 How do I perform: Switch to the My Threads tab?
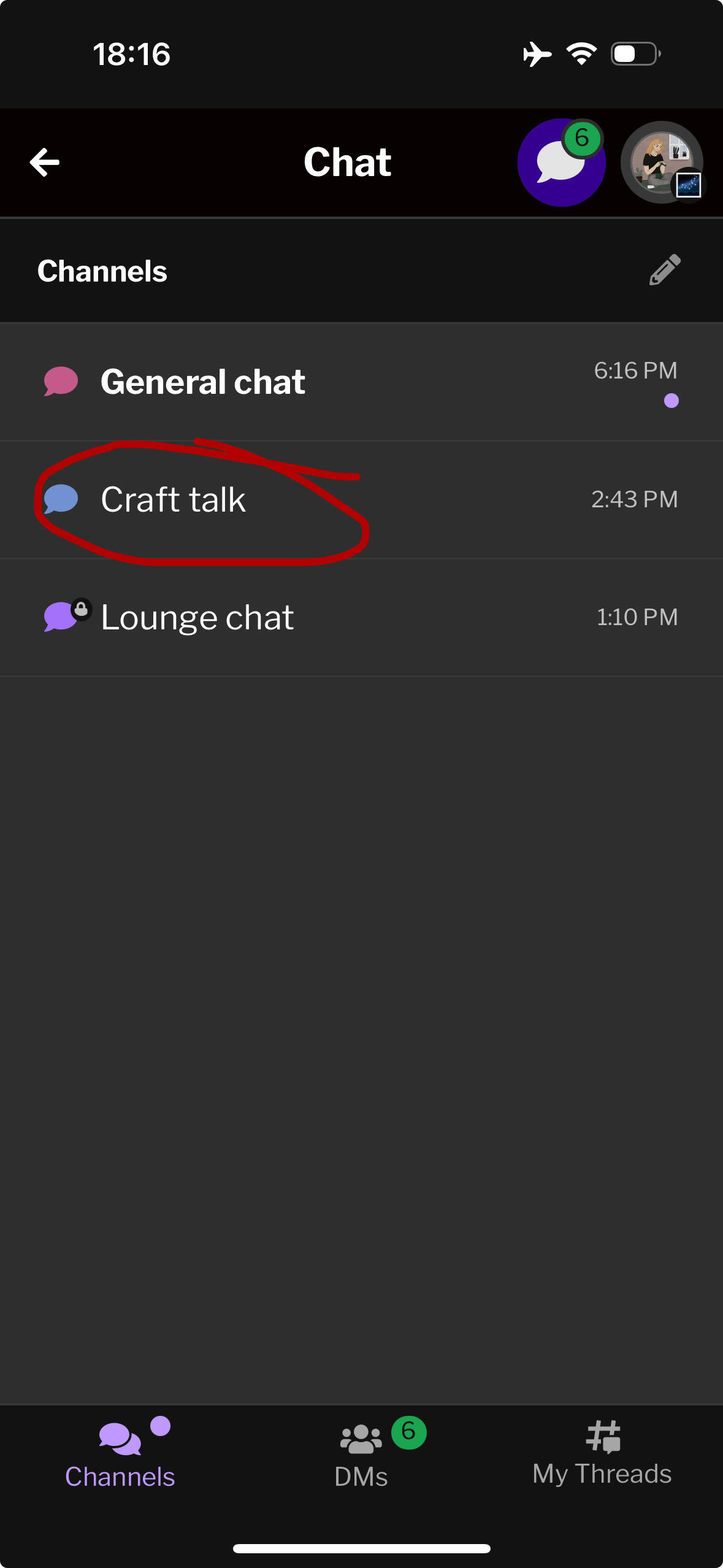tap(602, 1454)
